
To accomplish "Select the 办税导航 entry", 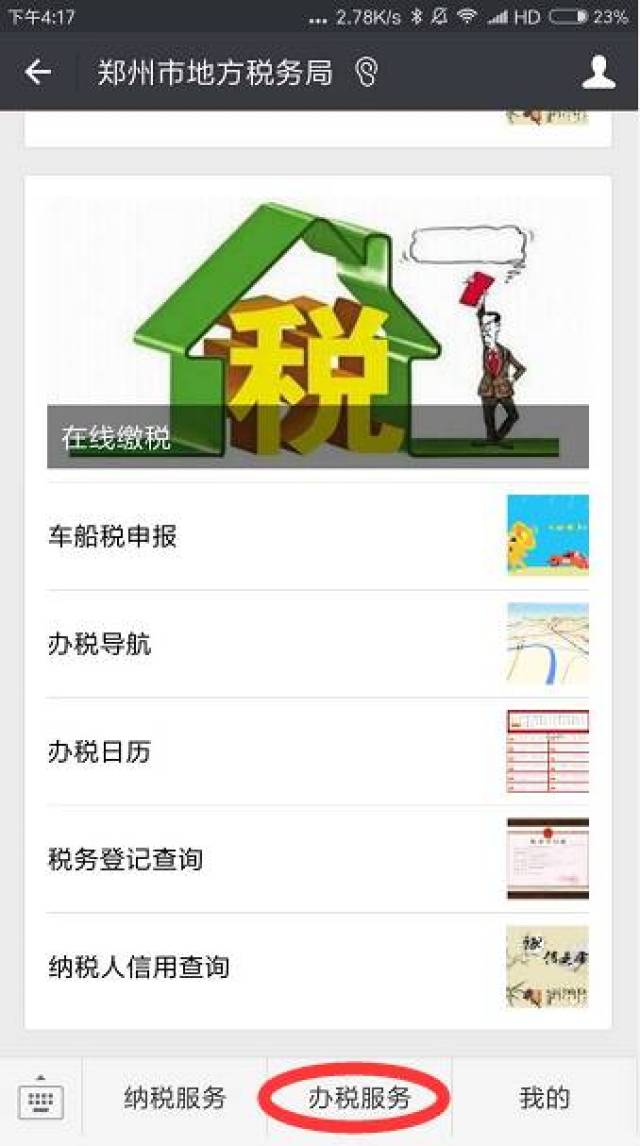I will point(318,644).
